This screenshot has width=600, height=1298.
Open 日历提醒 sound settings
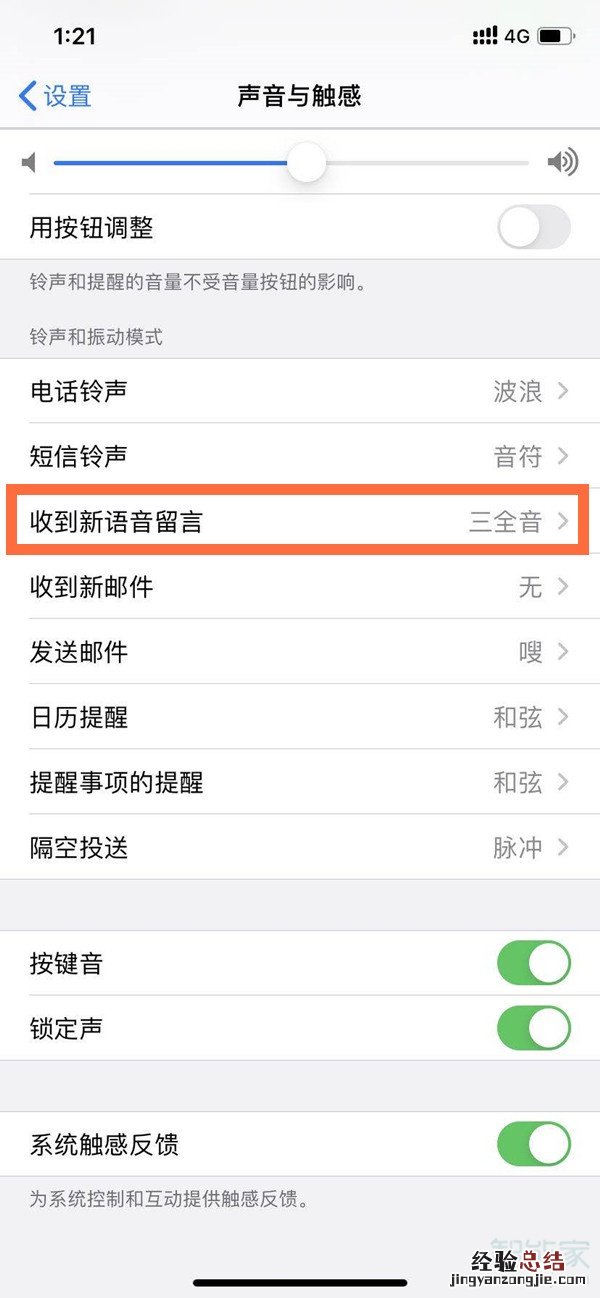[300, 717]
